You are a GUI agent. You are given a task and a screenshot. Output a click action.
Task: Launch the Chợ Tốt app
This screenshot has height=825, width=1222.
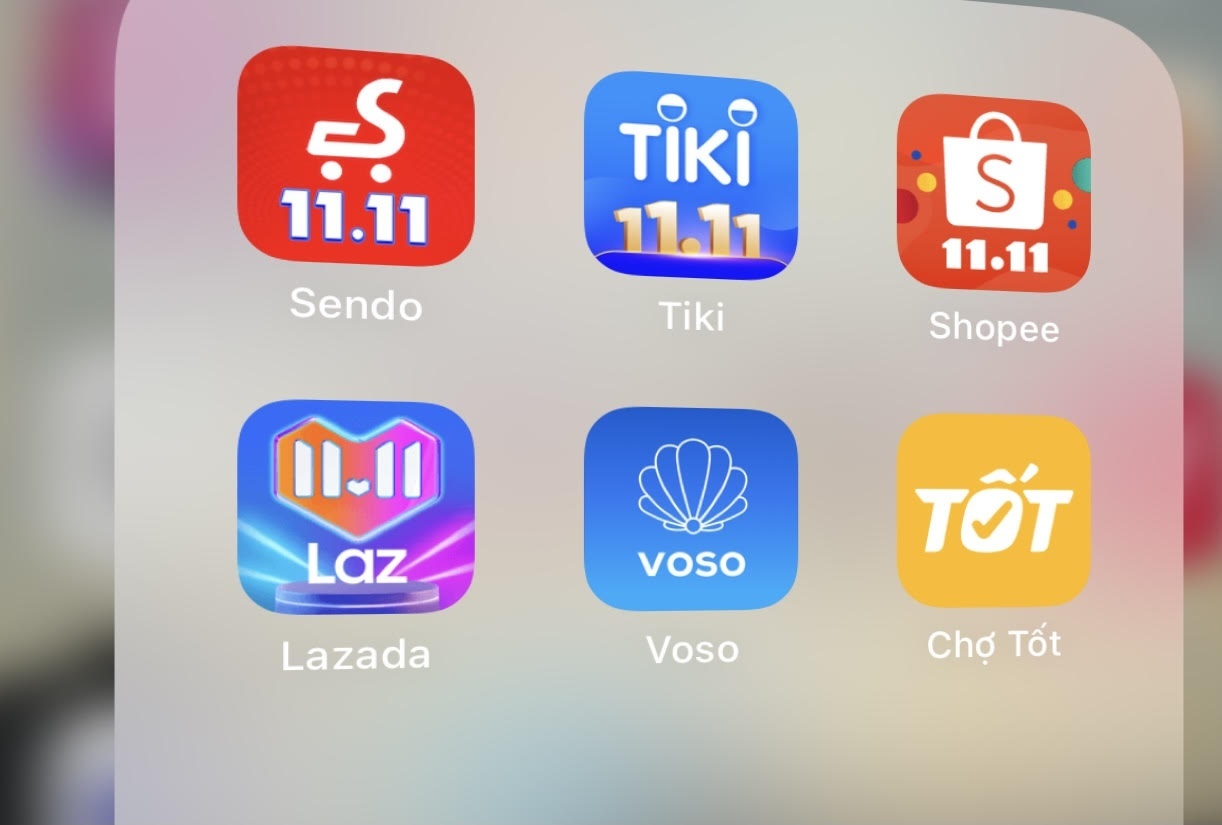point(993,511)
